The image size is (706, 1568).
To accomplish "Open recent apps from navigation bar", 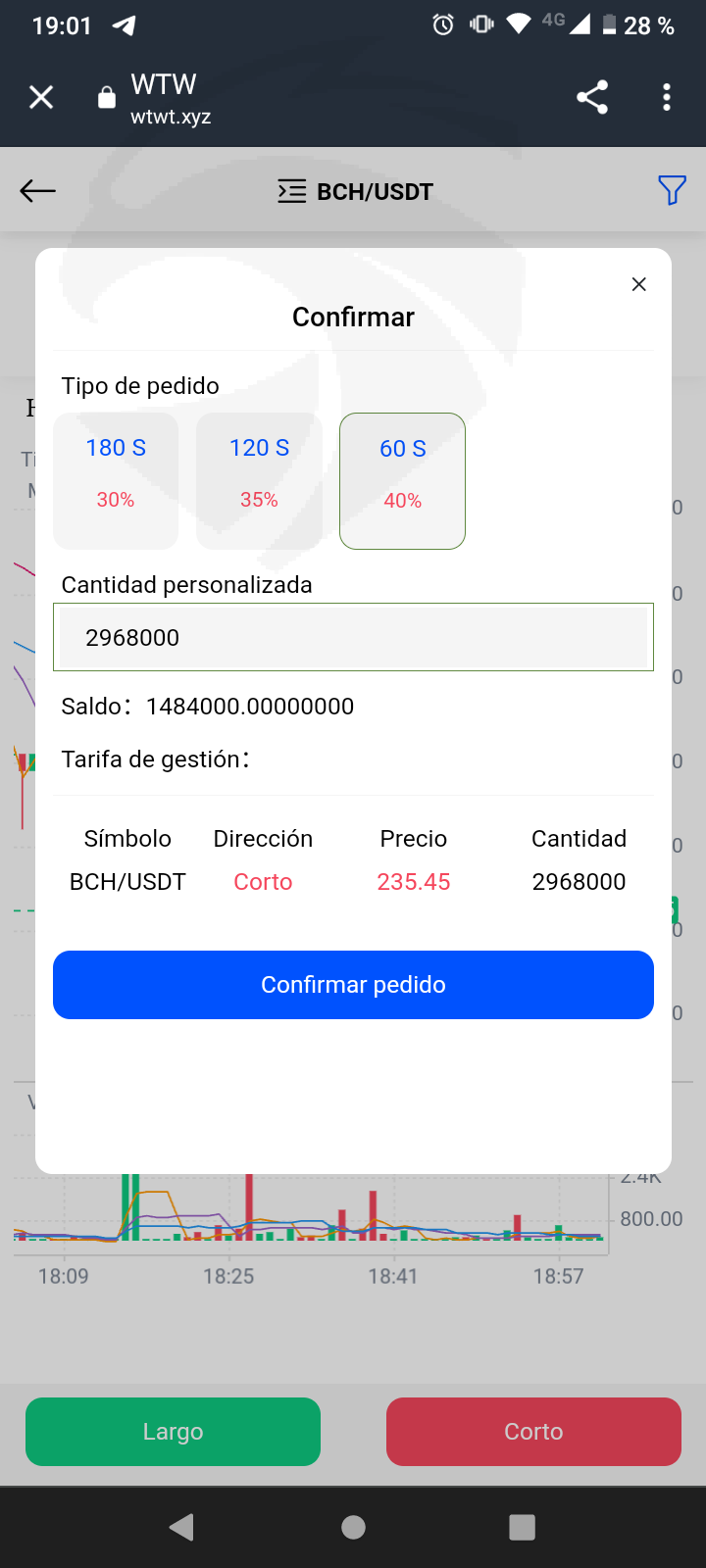I will tap(523, 1527).
